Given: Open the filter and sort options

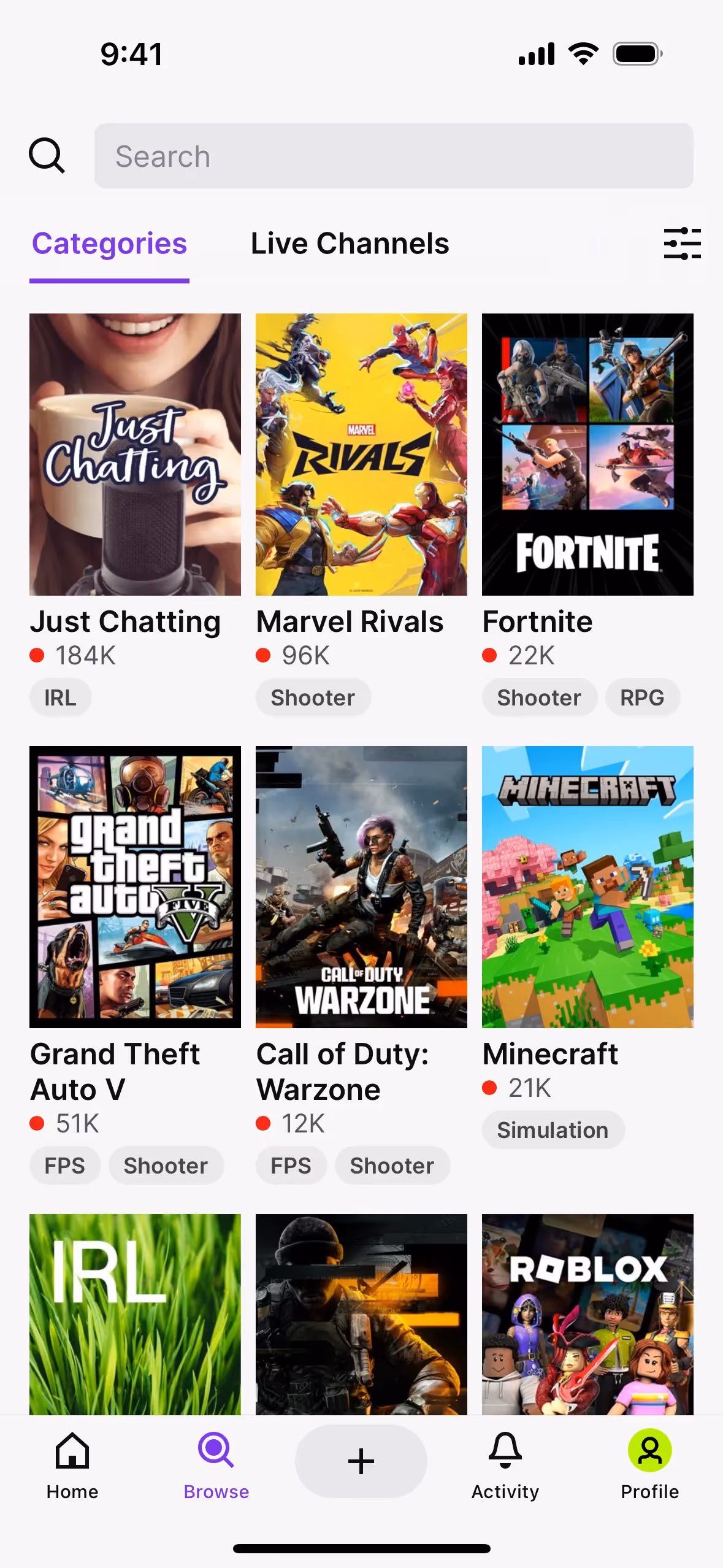Looking at the screenshot, I should (x=682, y=244).
